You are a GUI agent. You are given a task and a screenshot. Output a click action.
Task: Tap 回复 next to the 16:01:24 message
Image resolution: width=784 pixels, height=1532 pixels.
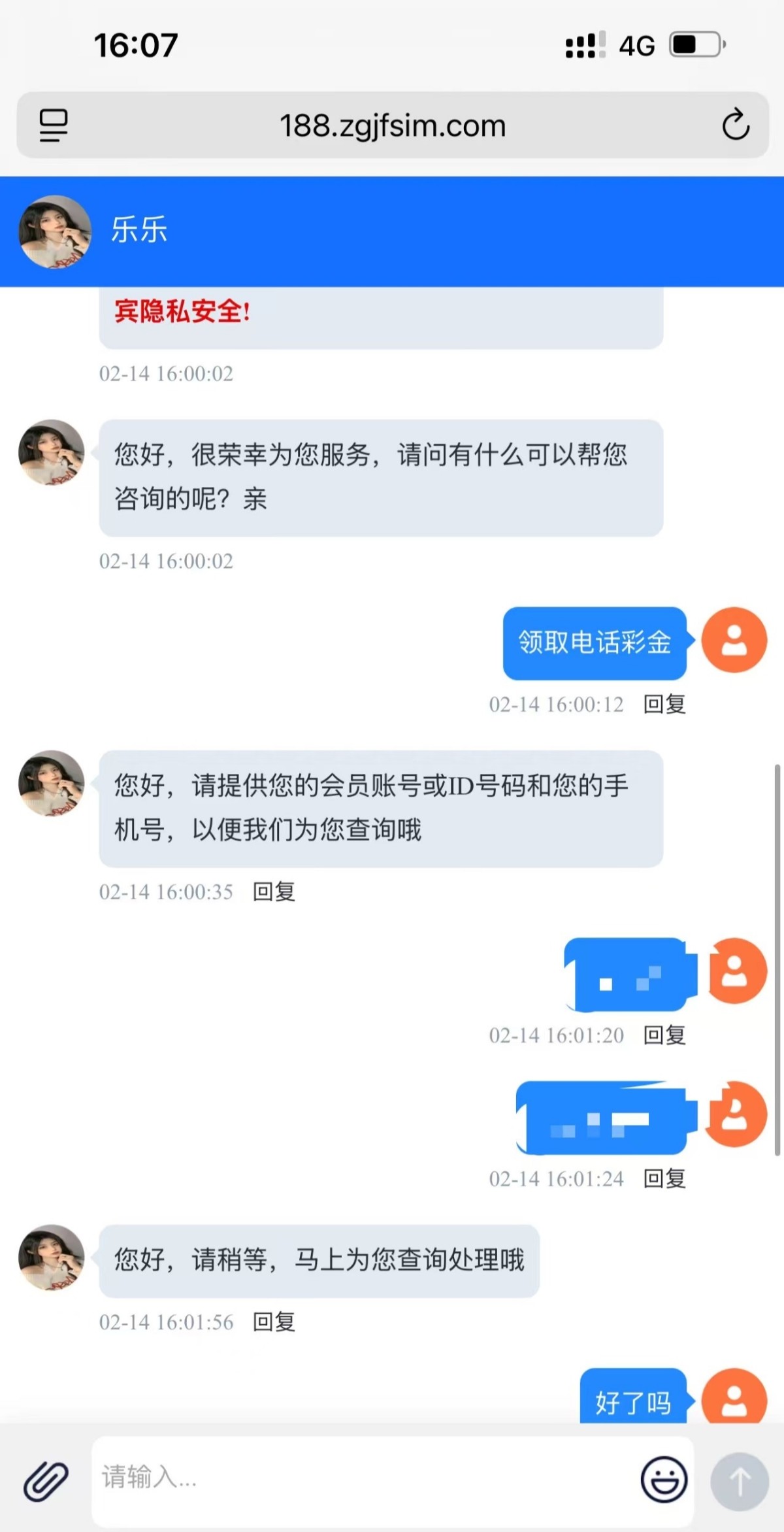(x=664, y=1179)
